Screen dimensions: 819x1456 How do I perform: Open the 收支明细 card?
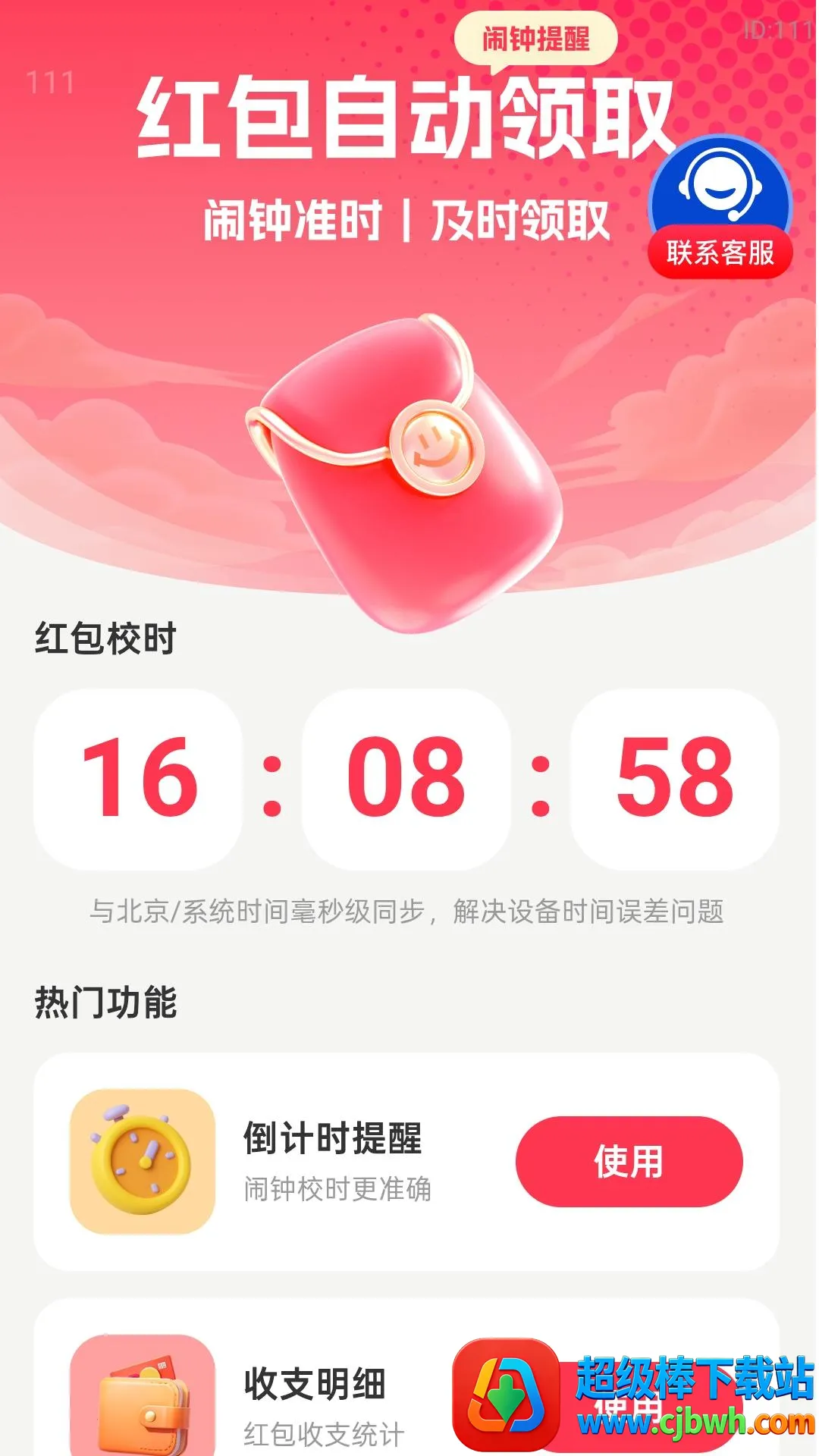[x=406, y=1377]
